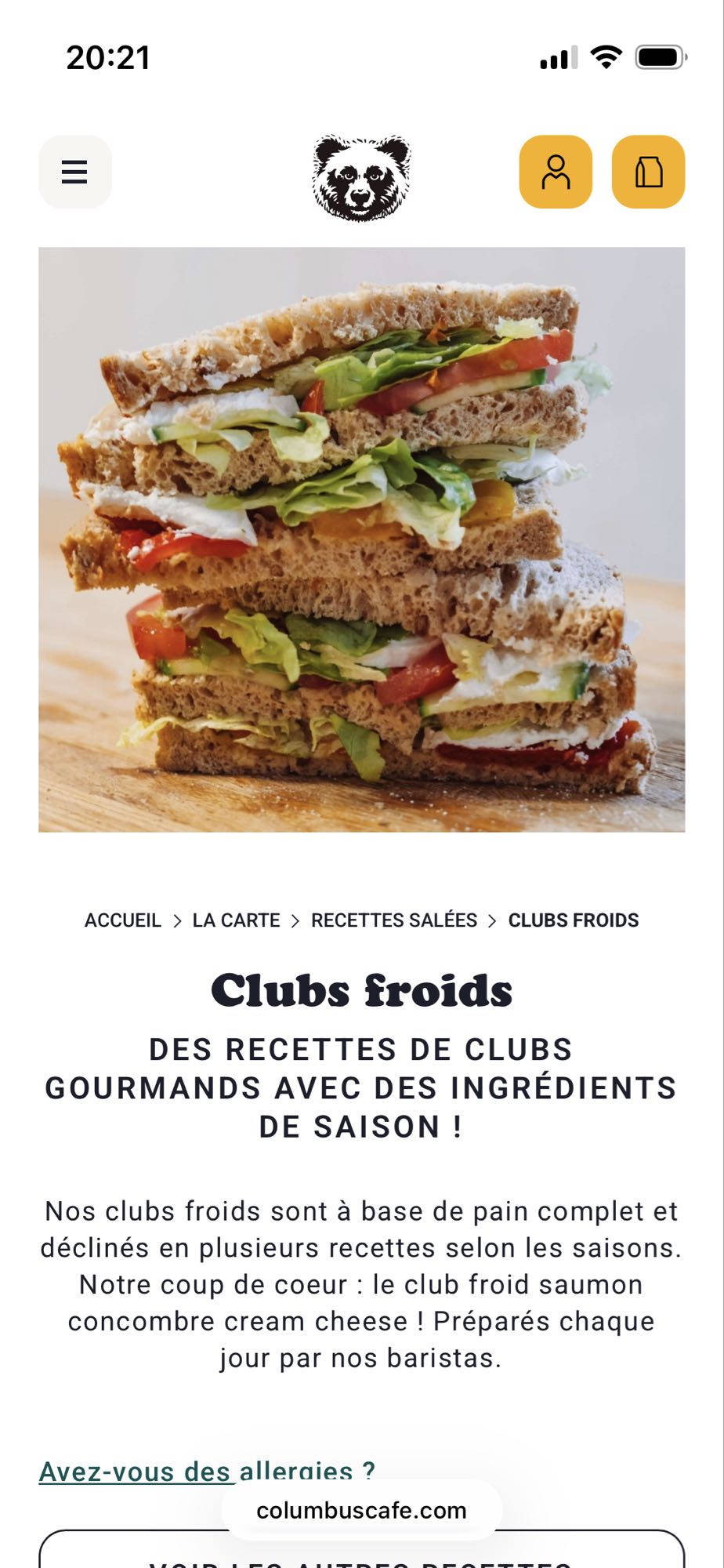Tap the Wi-Fi icon in the status bar
Screen dimensions: 724x1568
tap(604, 56)
